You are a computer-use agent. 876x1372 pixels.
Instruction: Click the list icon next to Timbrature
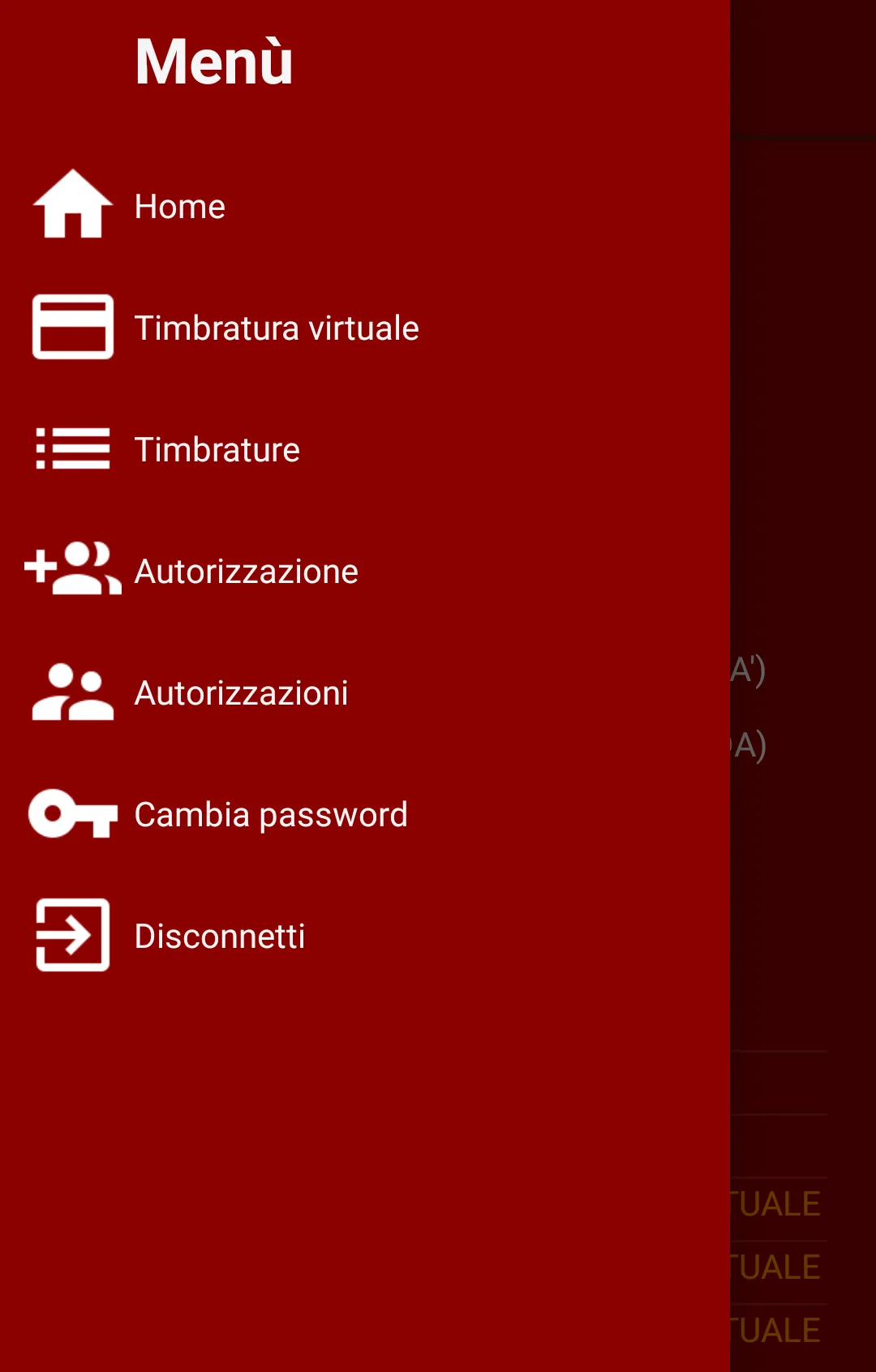71,449
